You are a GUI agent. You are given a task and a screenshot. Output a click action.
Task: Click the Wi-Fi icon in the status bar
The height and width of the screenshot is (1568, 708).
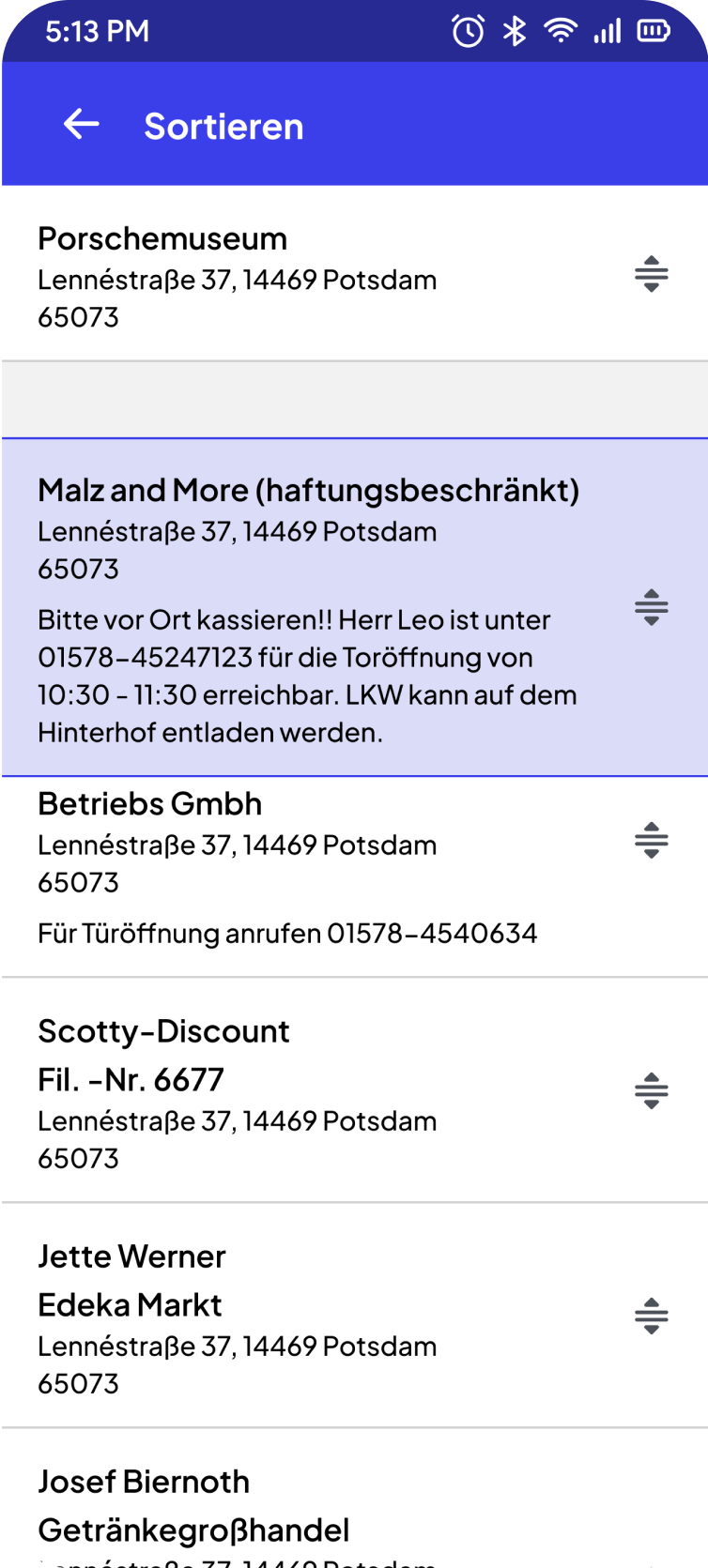pos(561,31)
